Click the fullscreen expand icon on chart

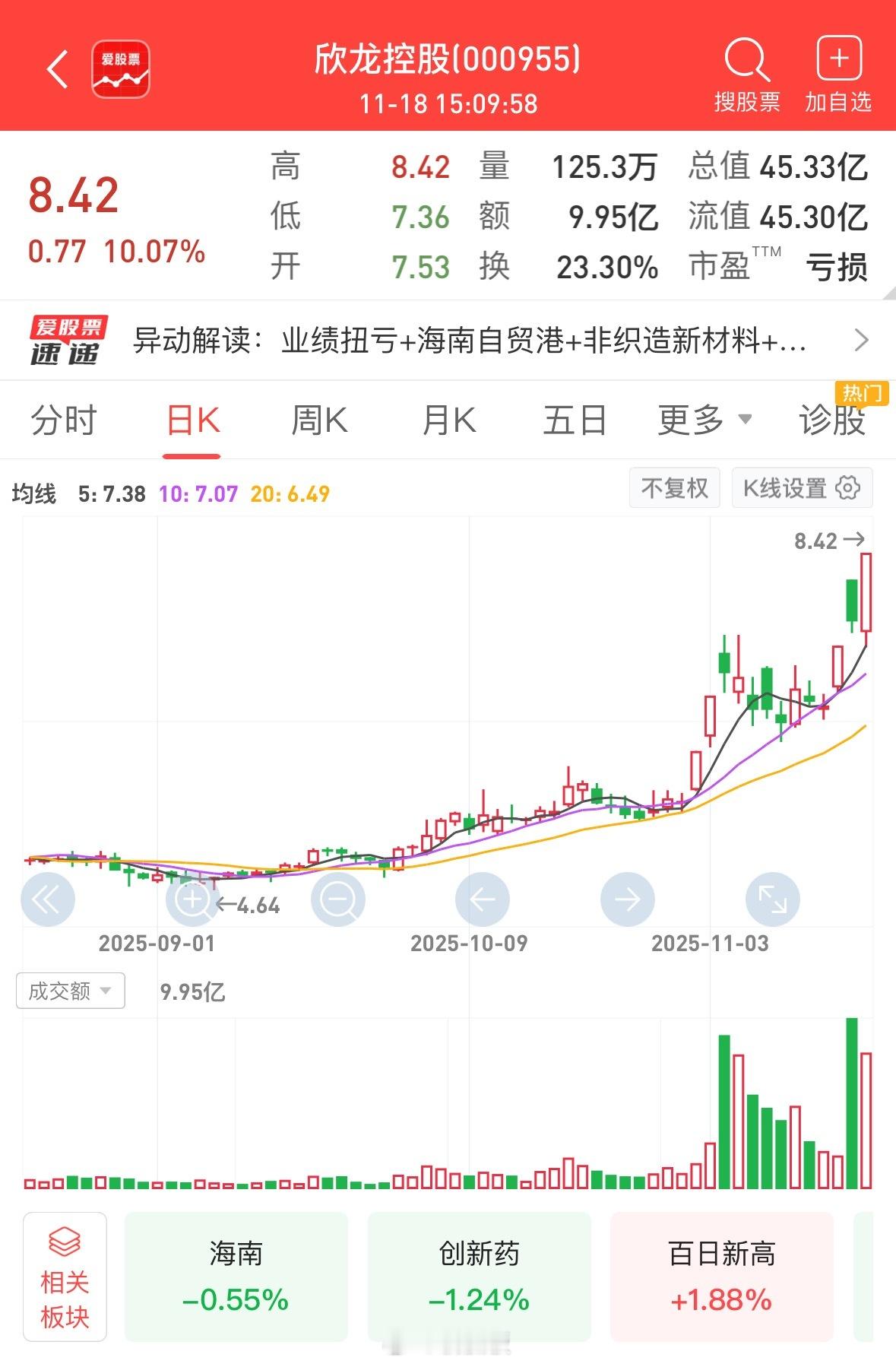772,898
